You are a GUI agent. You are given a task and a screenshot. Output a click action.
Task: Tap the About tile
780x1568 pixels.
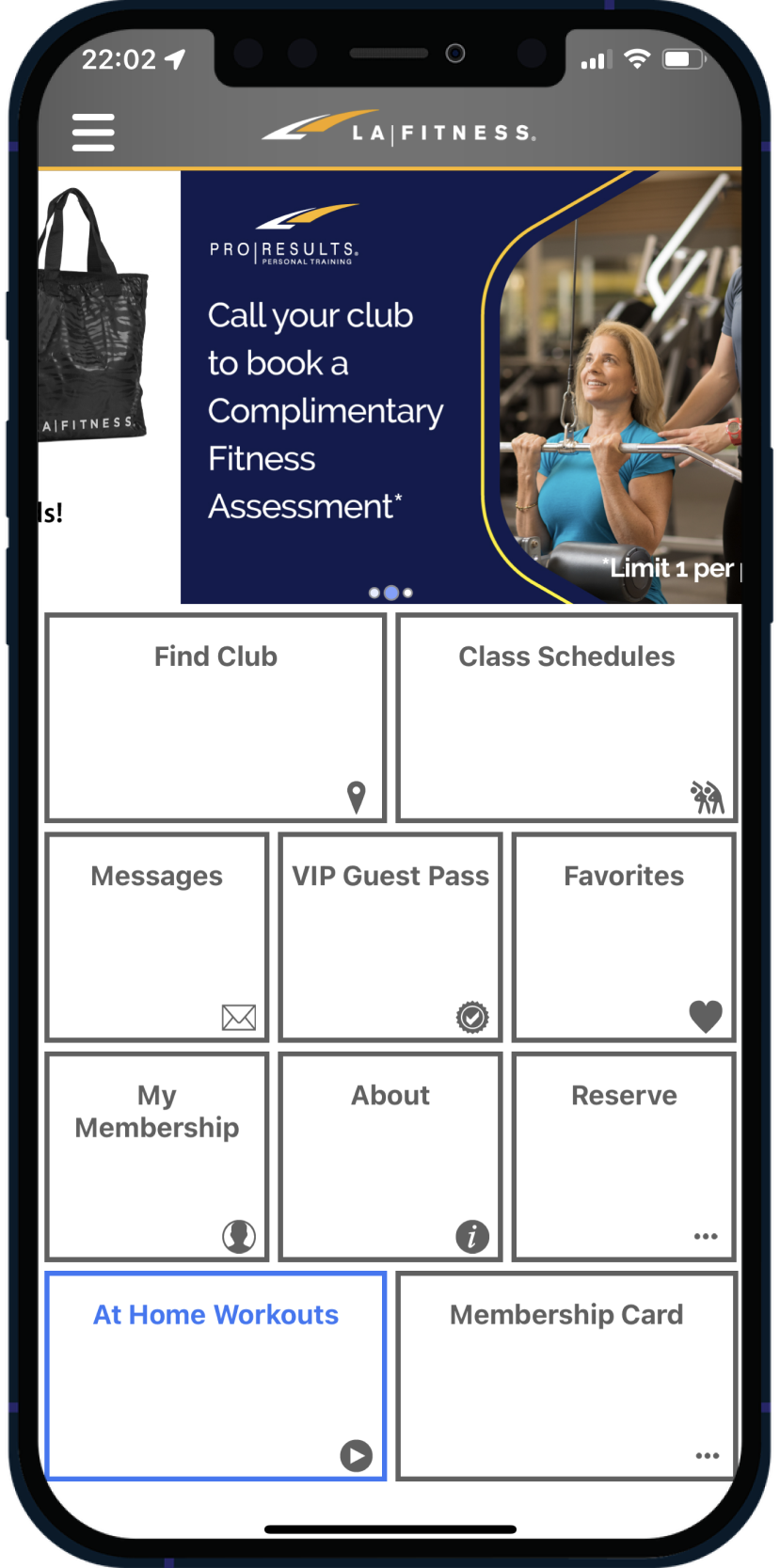390,1156
